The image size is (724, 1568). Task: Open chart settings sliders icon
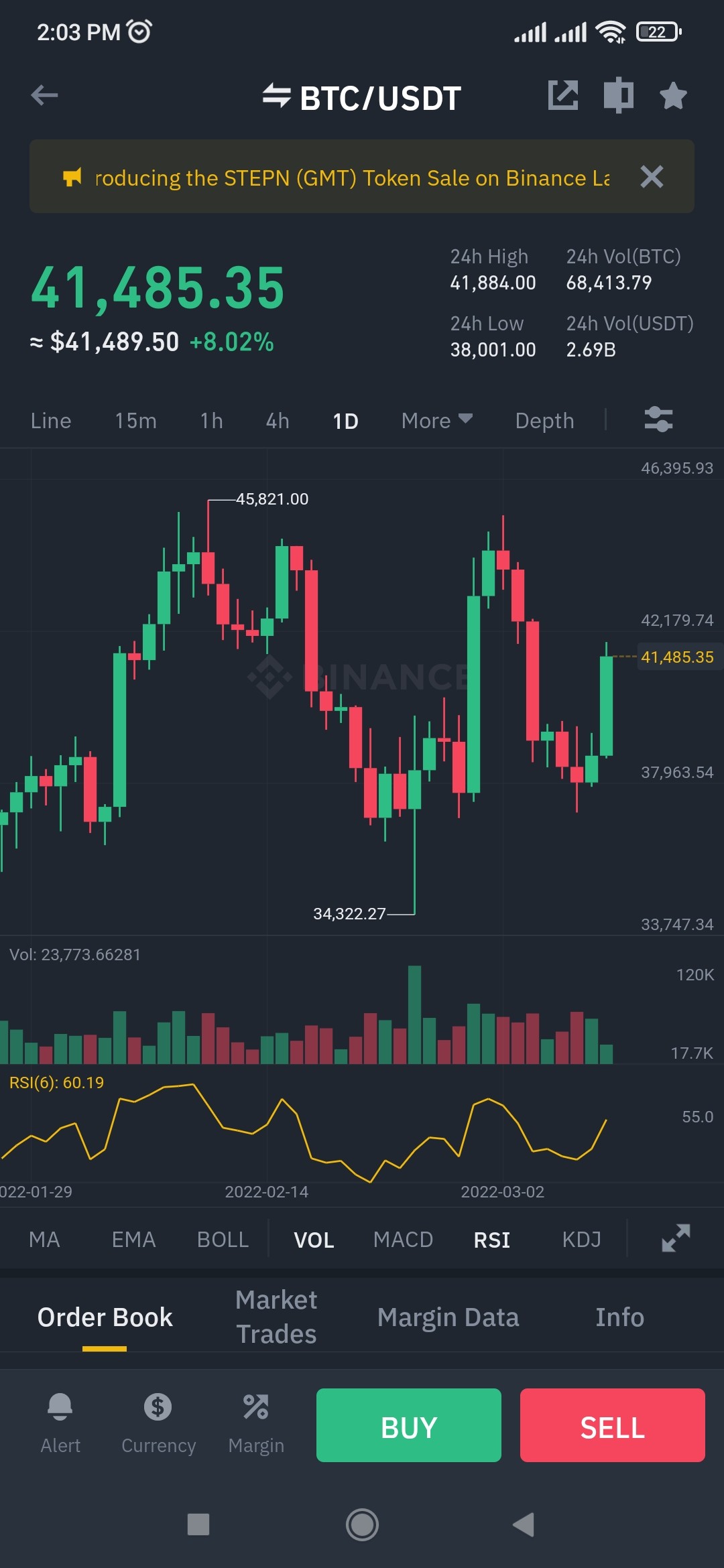pos(658,420)
